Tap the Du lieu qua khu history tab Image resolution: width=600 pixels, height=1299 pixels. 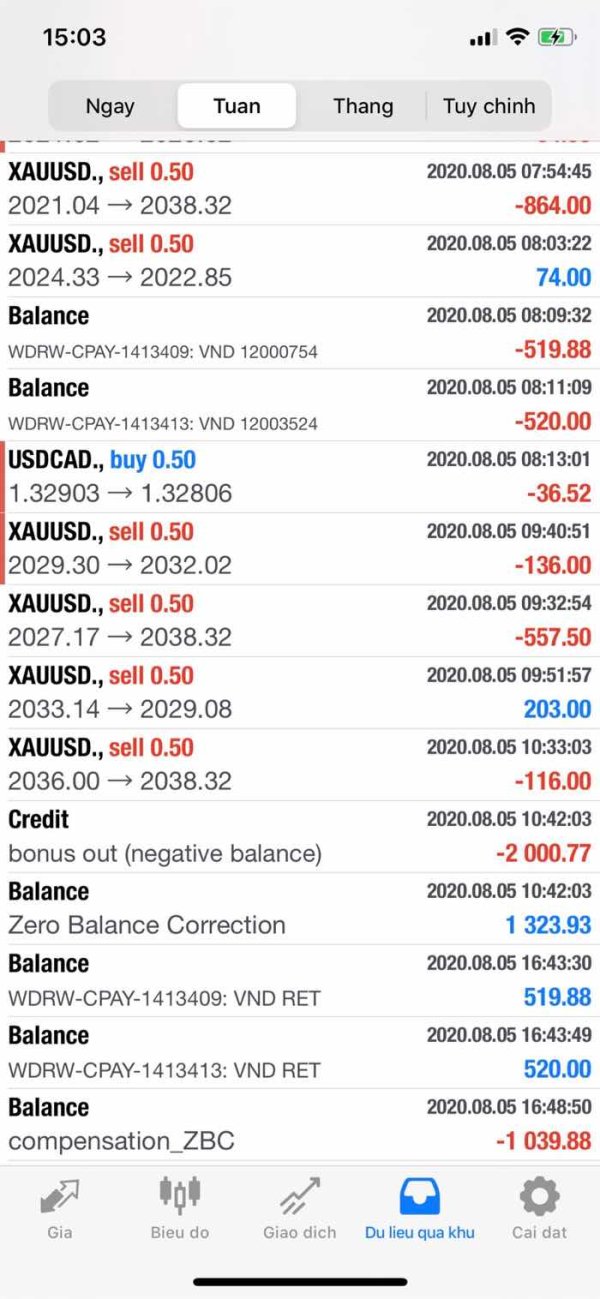[x=420, y=1207]
